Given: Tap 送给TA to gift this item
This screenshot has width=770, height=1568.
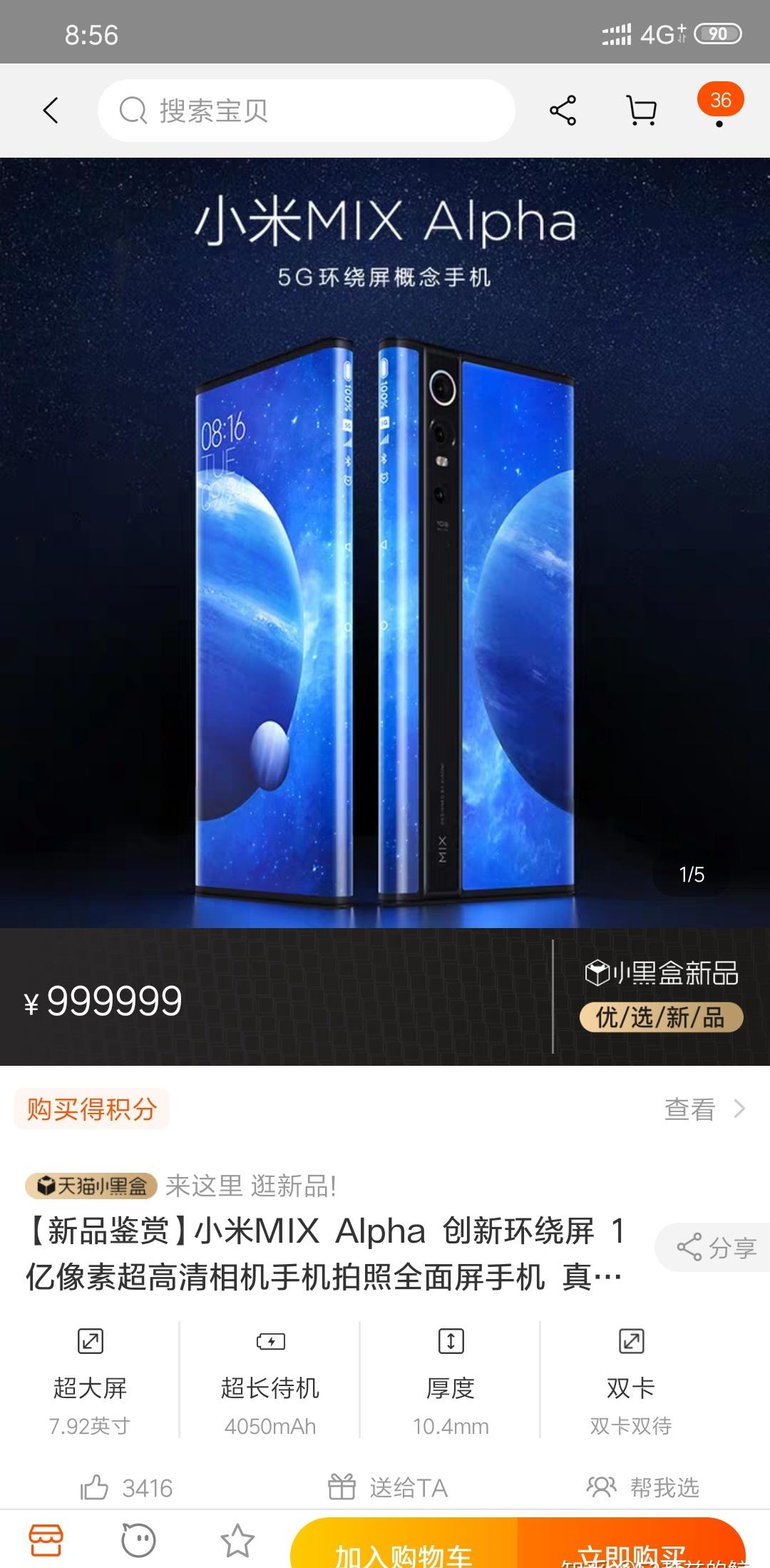Looking at the screenshot, I should coord(388,1488).
